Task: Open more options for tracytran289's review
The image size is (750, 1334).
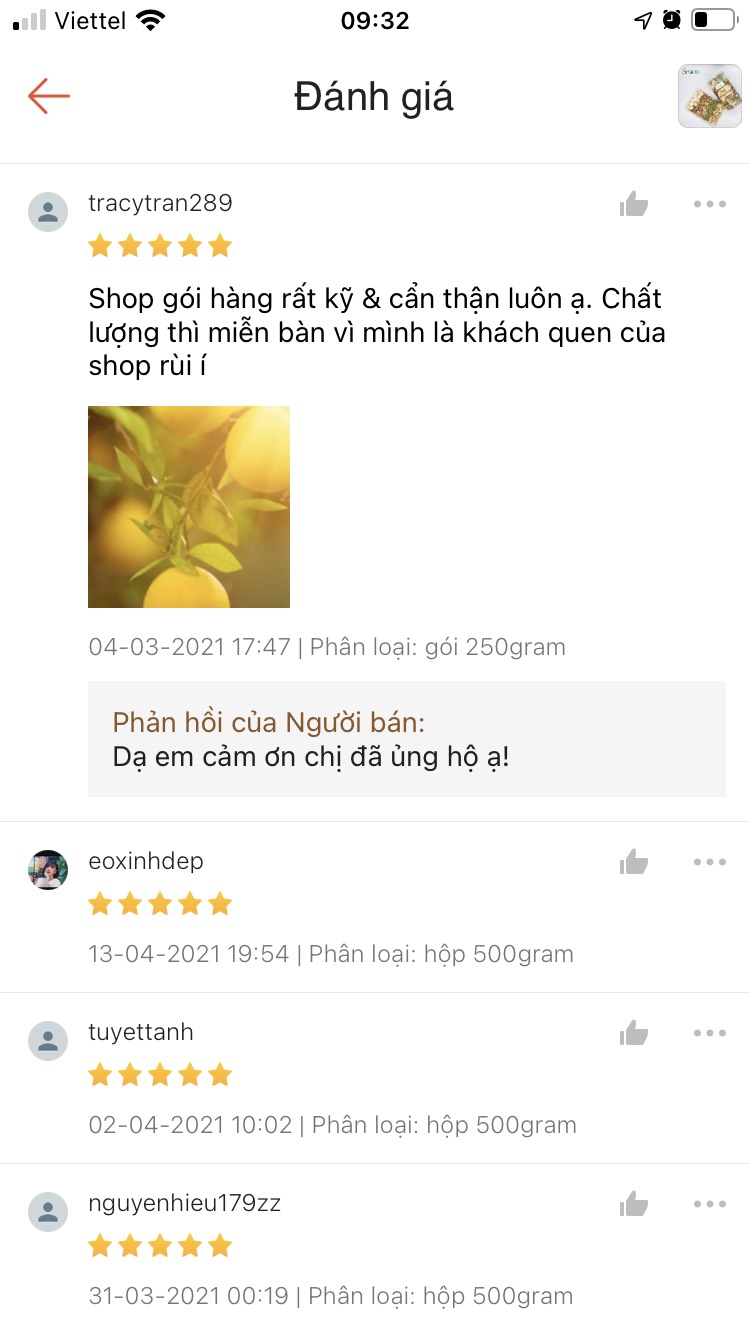Action: (710, 204)
